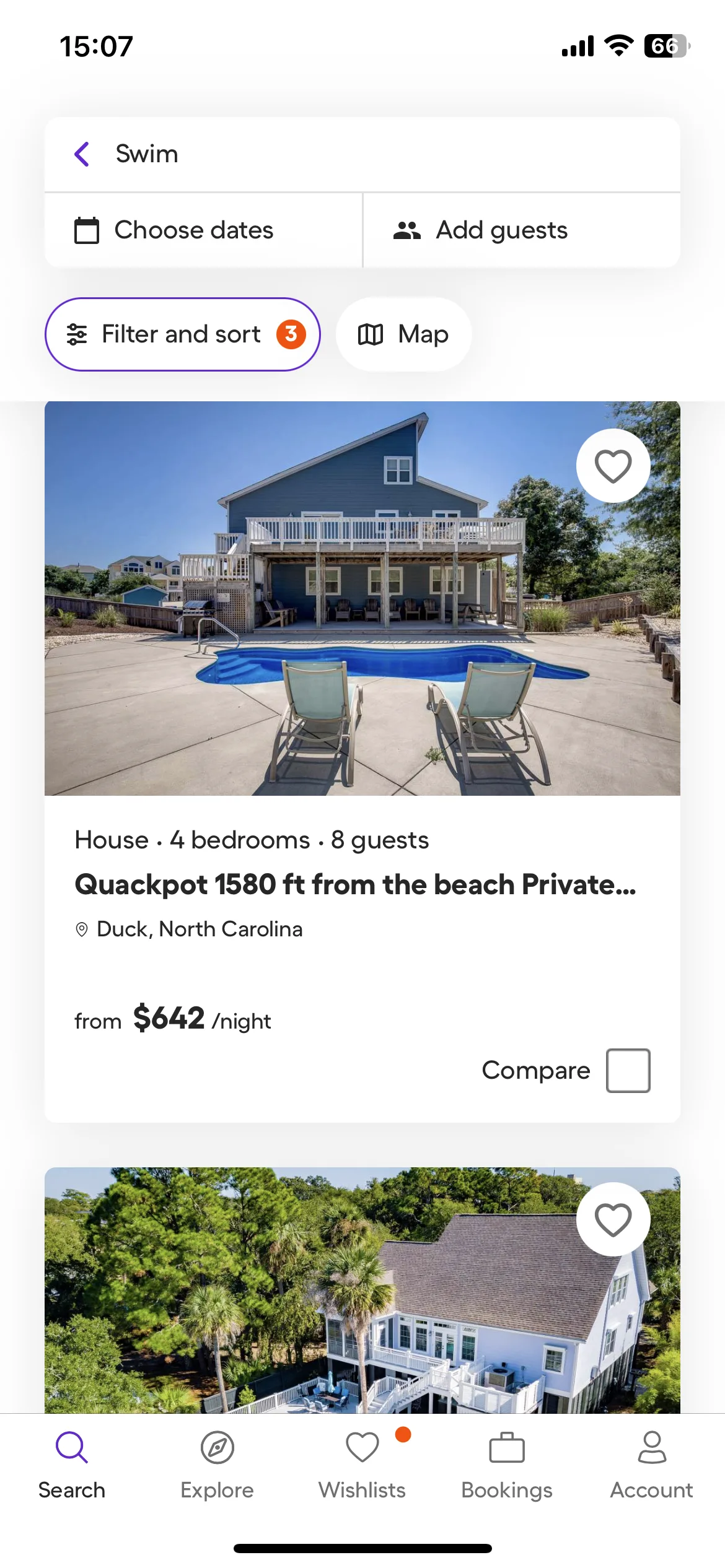Open the Wishlists tab
725x1568 pixels.
click(x=362, y=1463)
